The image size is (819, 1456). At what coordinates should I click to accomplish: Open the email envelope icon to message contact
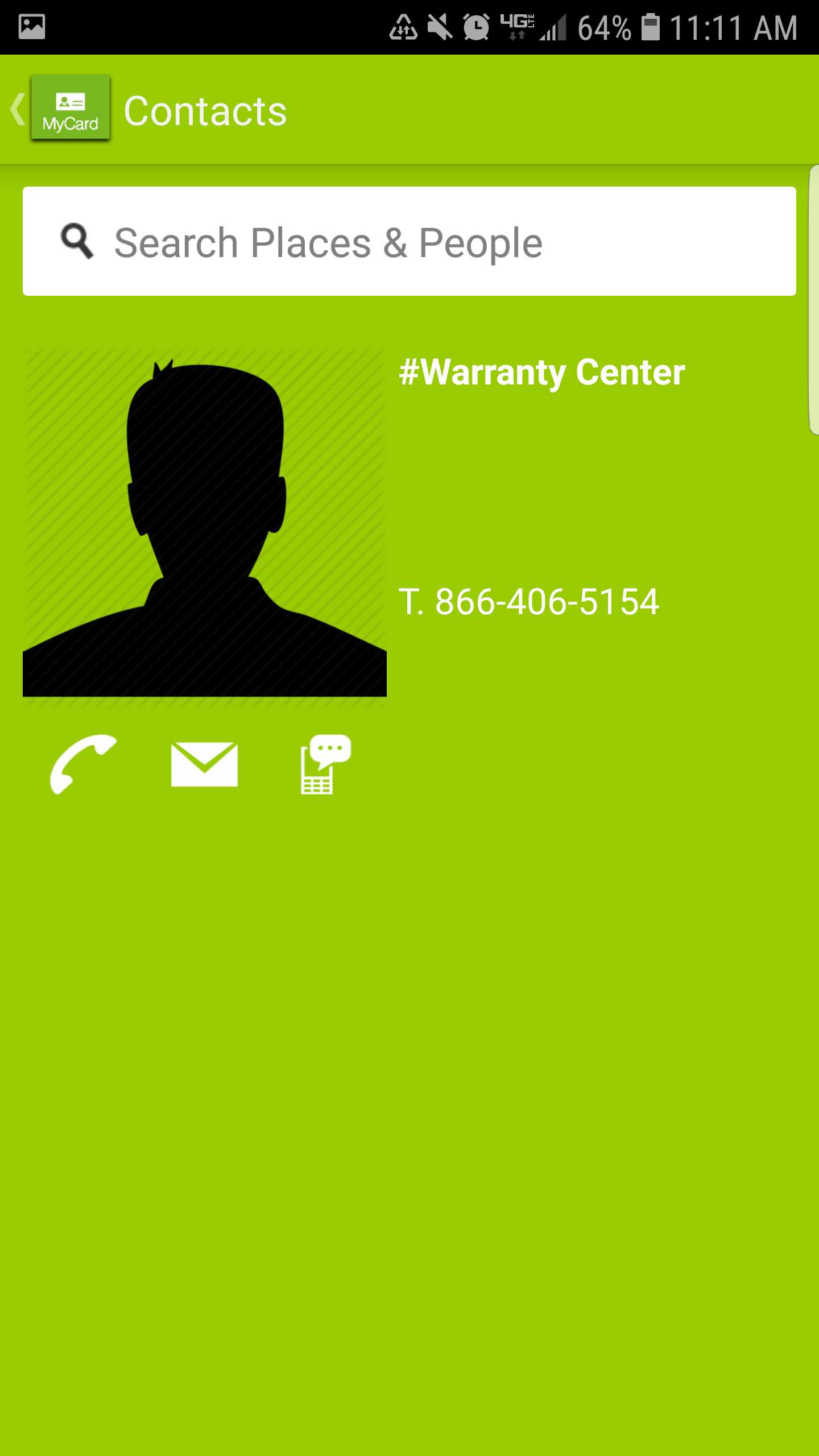pos(205,765)
